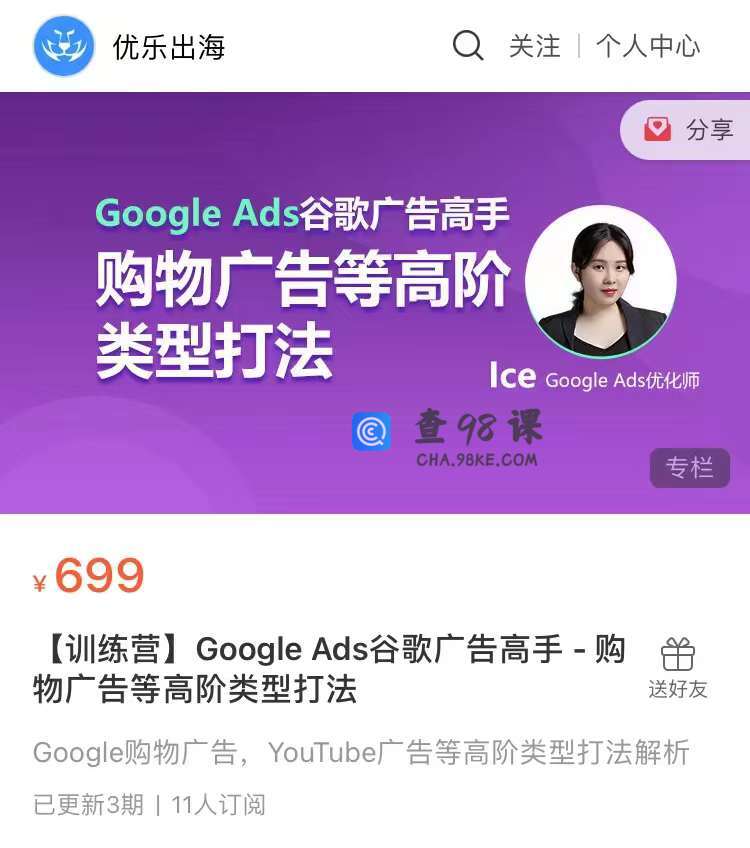Send course to a friend with 送好友

pyautogui.click(x=678, y=669)
